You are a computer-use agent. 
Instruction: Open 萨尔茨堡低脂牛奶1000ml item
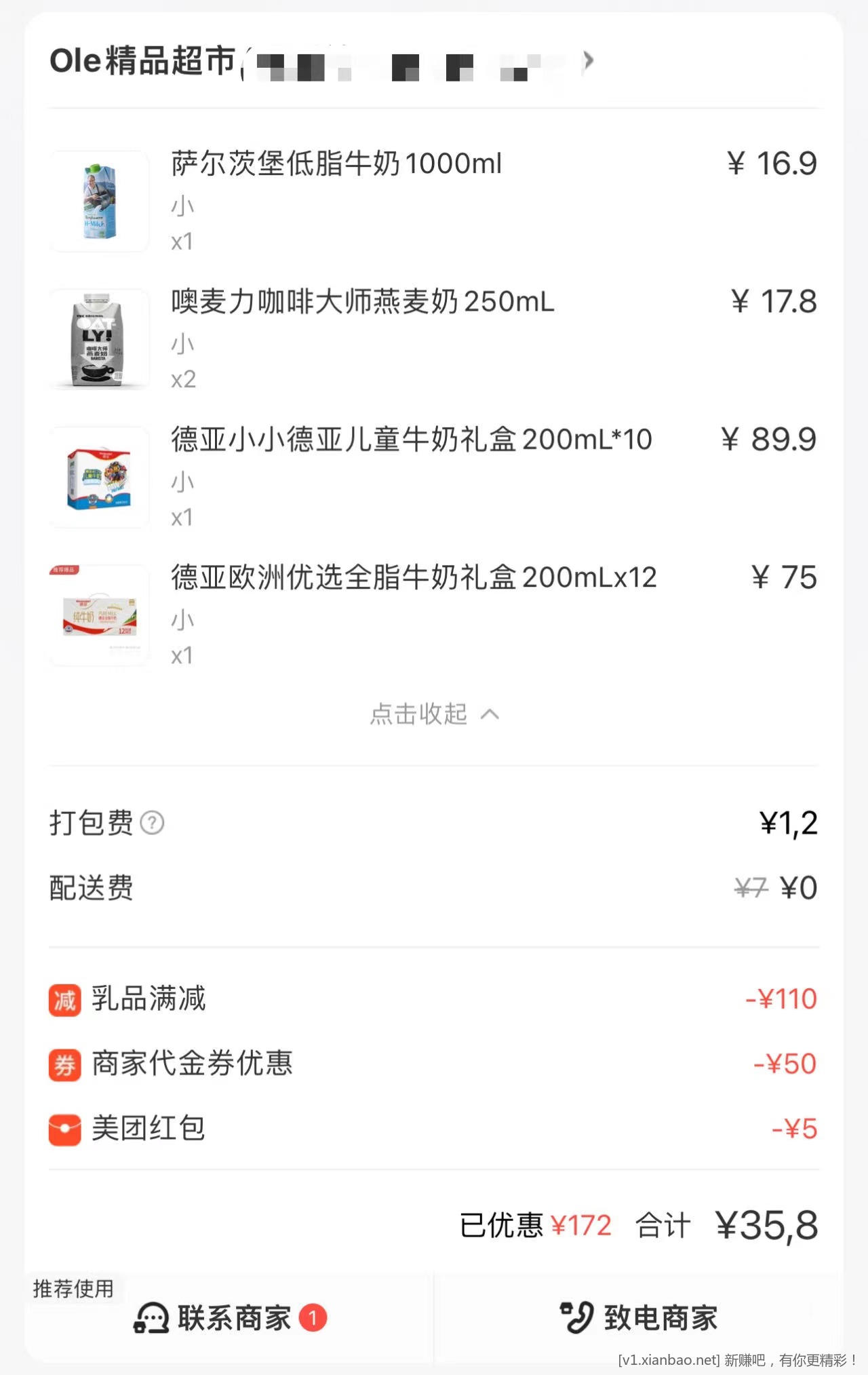(x=336, y=164)
